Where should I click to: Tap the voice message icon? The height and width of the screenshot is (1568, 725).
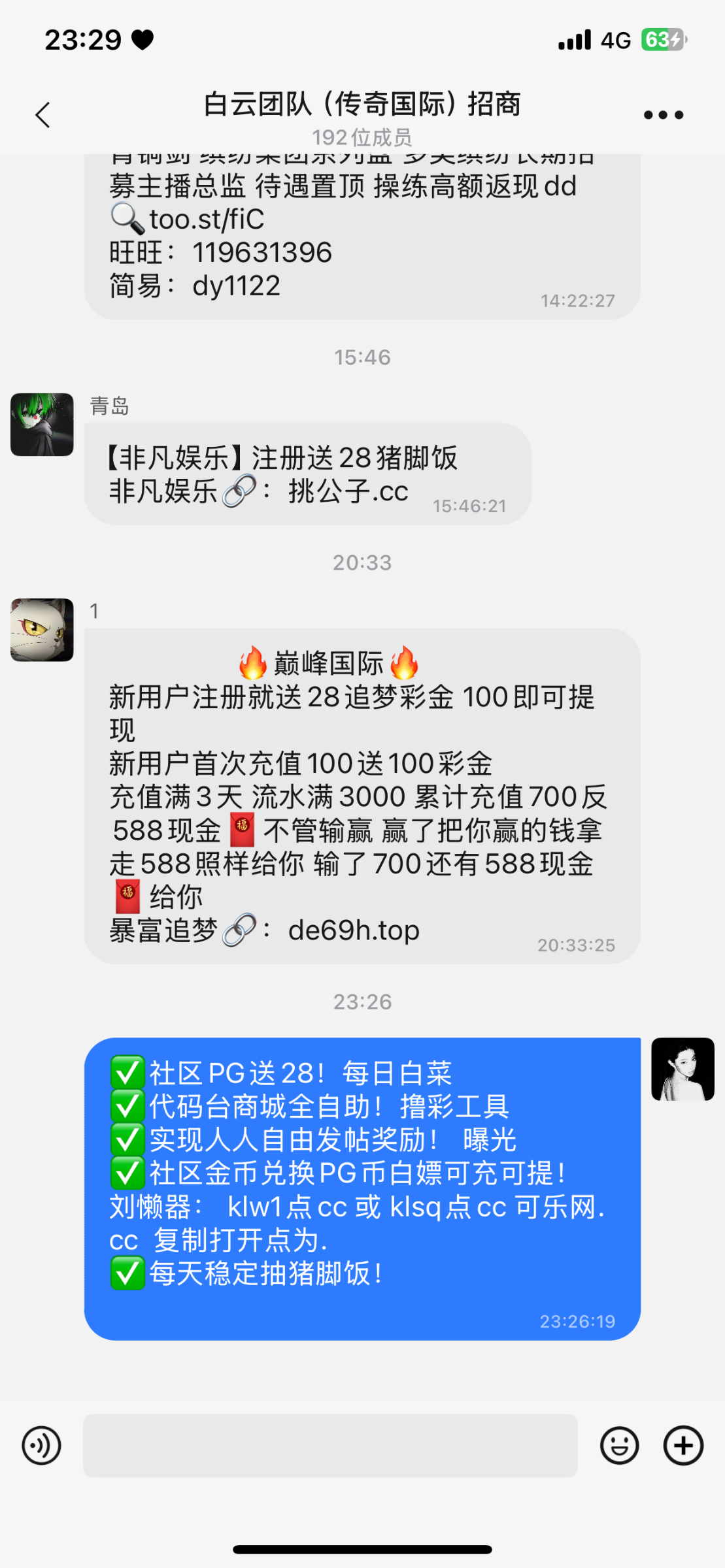[41, 1445]
